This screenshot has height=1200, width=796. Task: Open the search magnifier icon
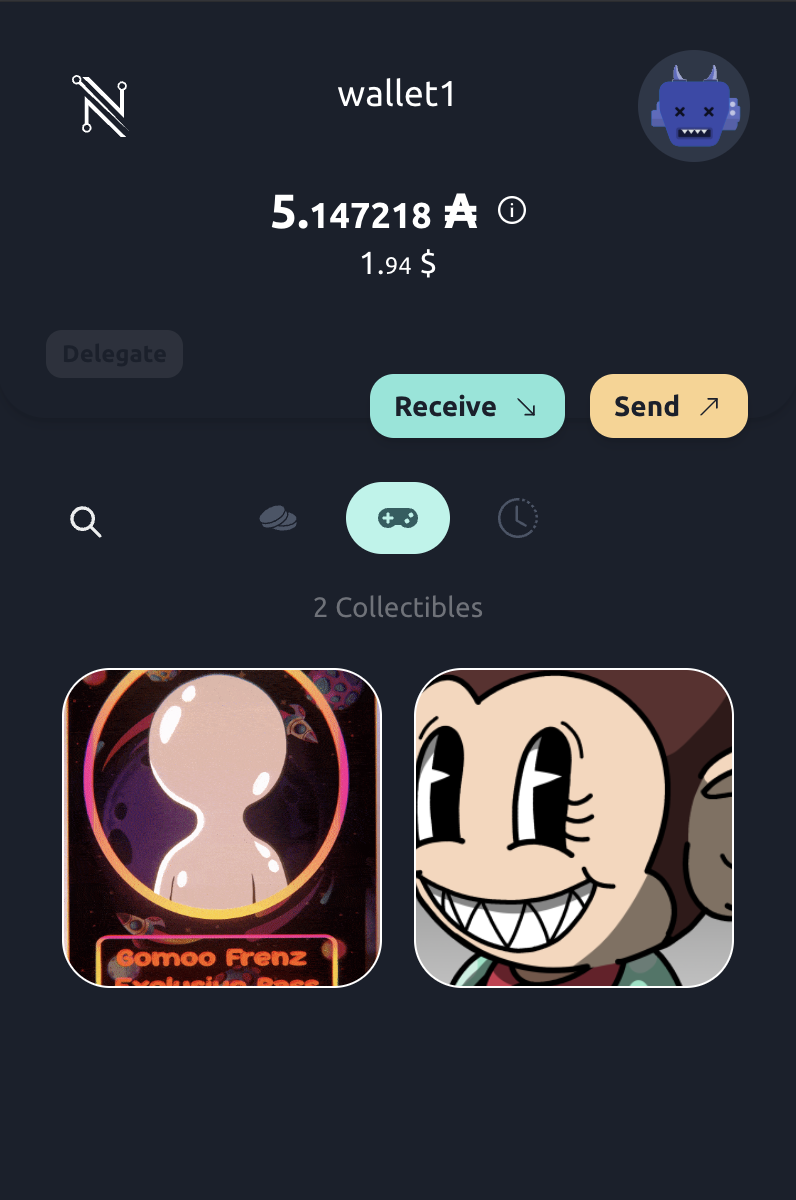[x=86, y=521]
